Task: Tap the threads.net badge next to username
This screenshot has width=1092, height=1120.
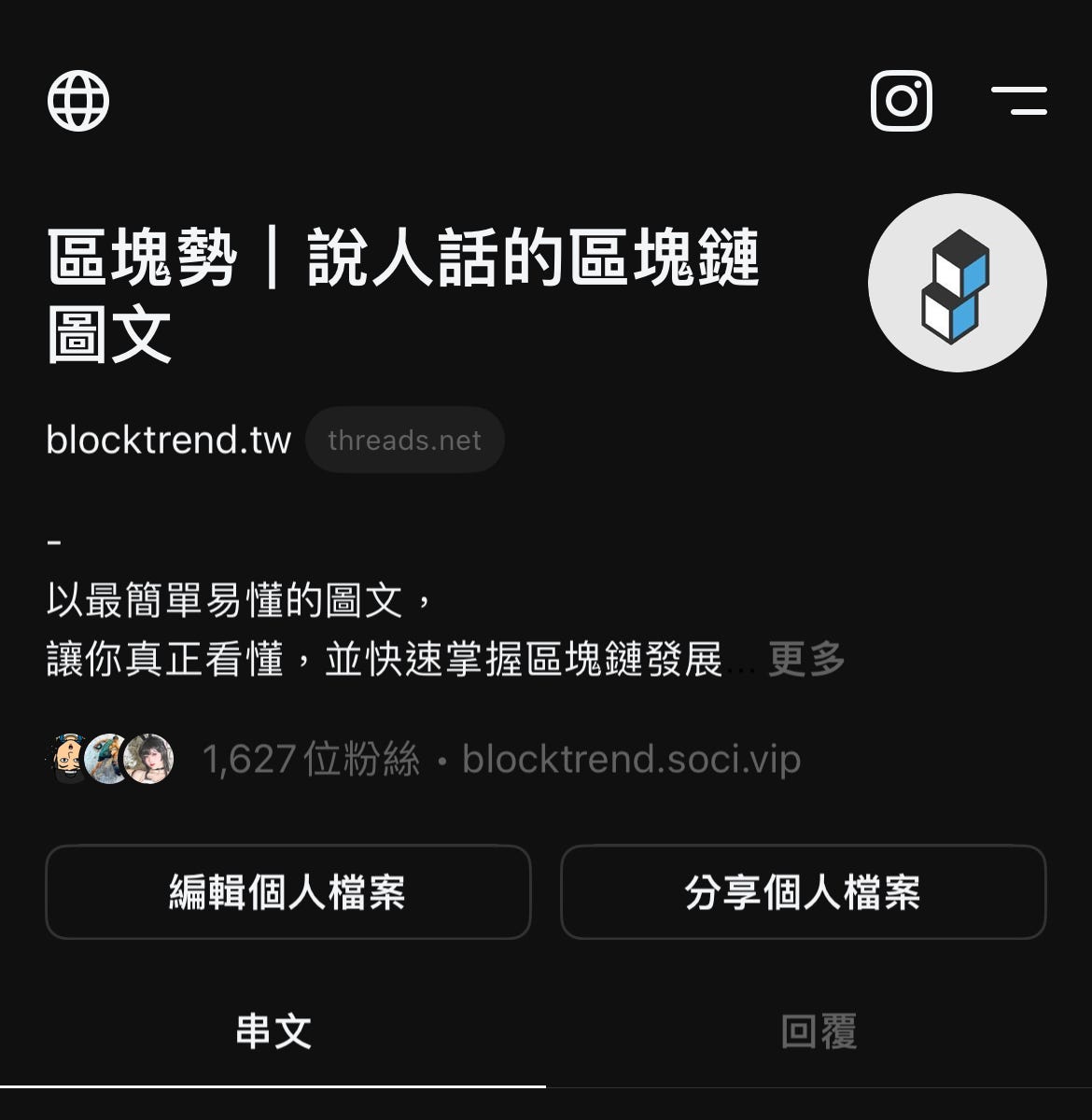Action: [404, 440]
